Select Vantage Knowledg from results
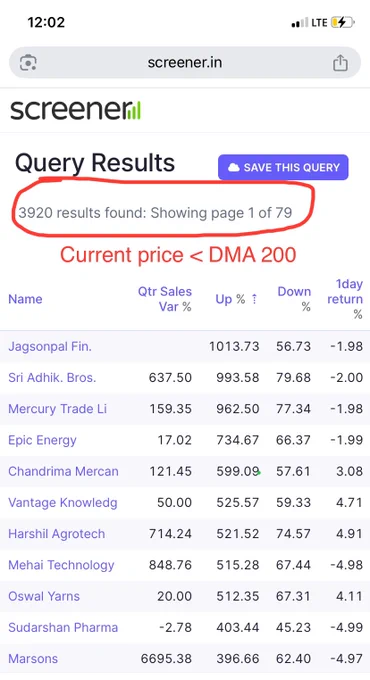Image resolution: width=370 pixels, height=680 pixels. coord(63,503)
